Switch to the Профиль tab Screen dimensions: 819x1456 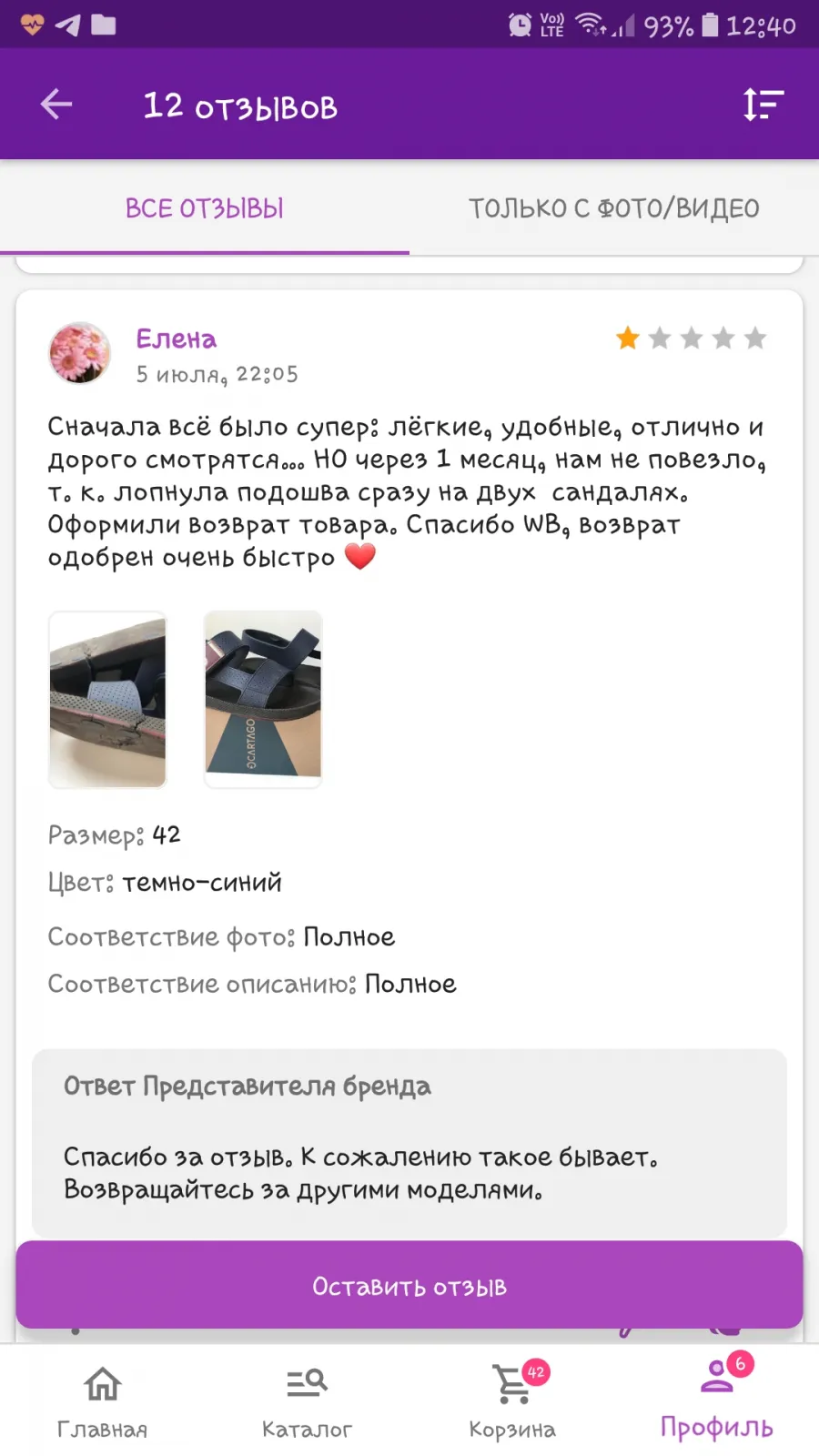coord(716,1401)
